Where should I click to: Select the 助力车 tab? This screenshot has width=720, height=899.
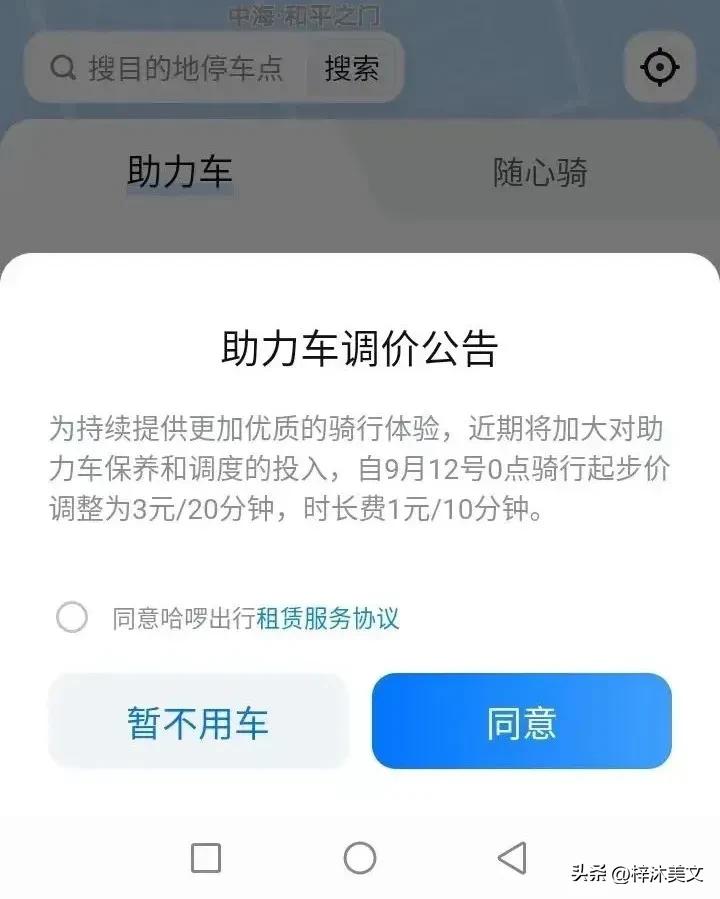click(x=179, y=170)
